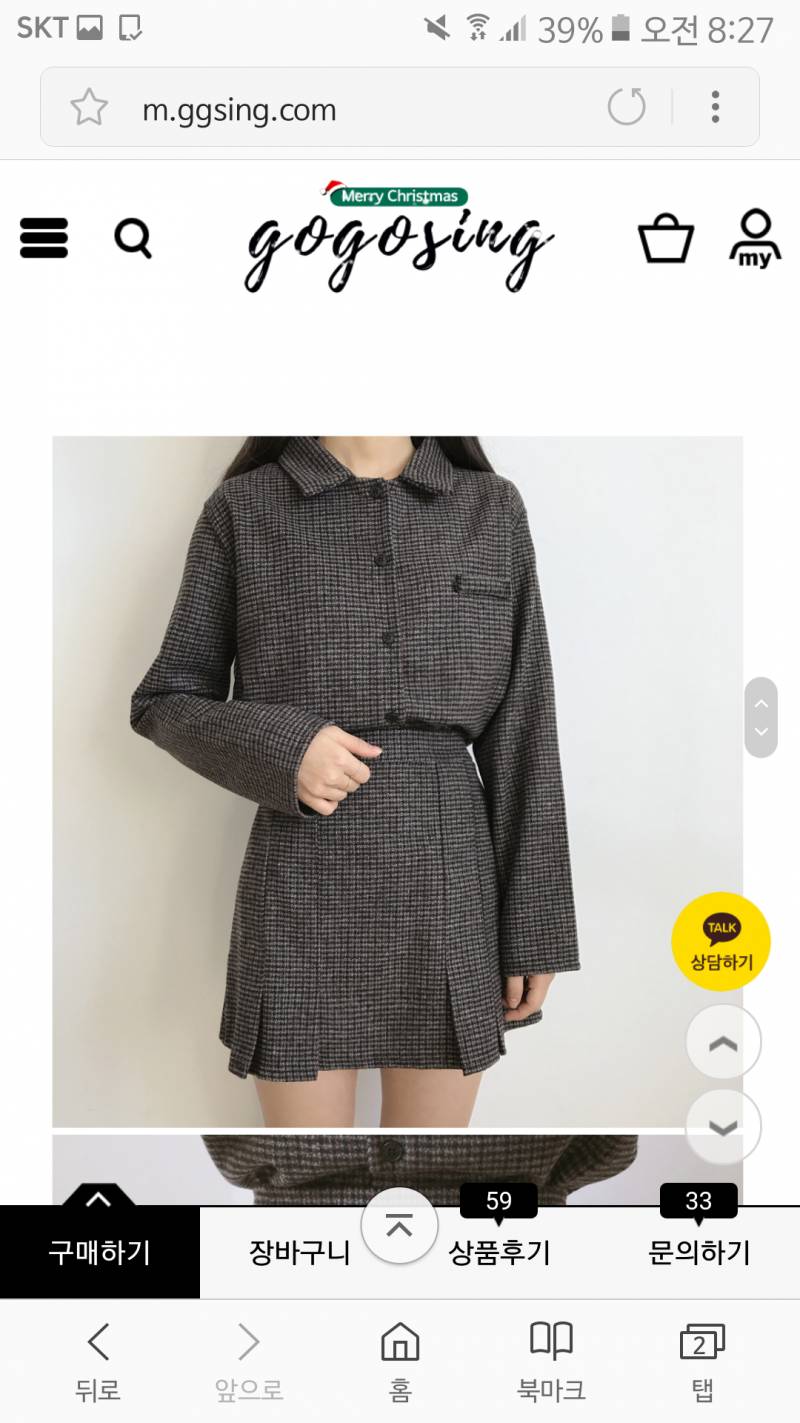Screen dimensions: 800x1423
Task: Open the hamburger menu
Action: pyautogui.click(x=44, y=239)
